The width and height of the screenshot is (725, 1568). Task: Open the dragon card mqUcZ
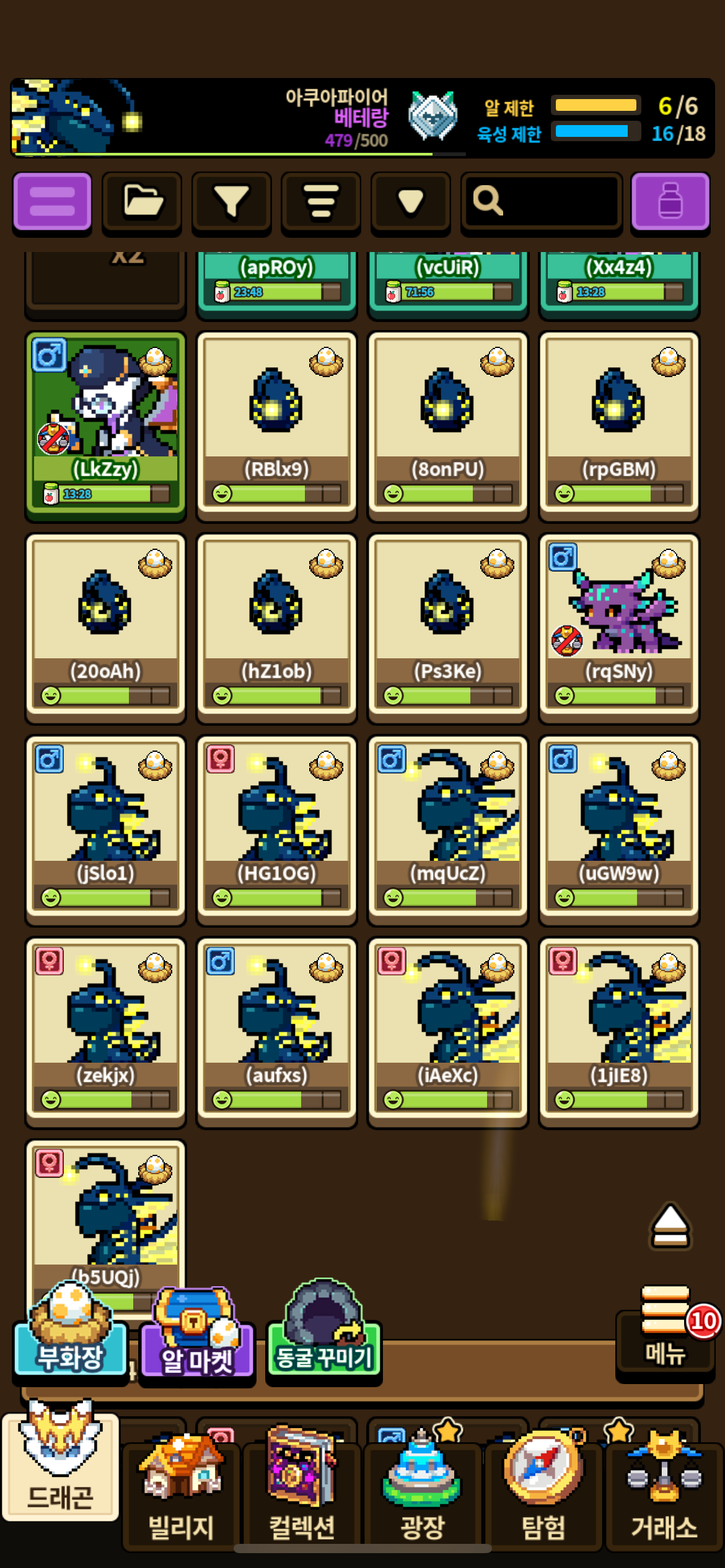[x=447, y=830]
